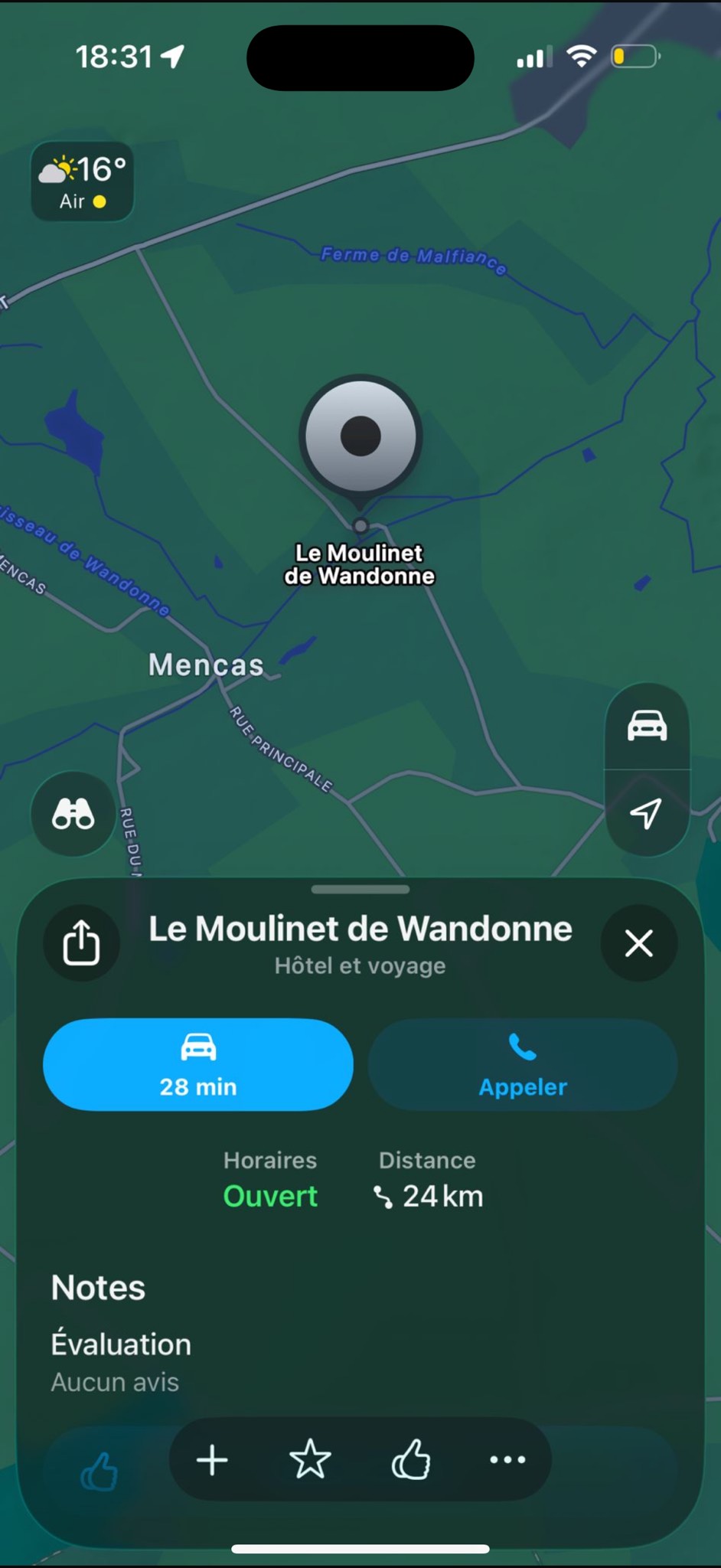The height and width of the screenshot is (1568, 721).
Task: Tap Ouvert to view opening hours
Action: click(269, 1196)
